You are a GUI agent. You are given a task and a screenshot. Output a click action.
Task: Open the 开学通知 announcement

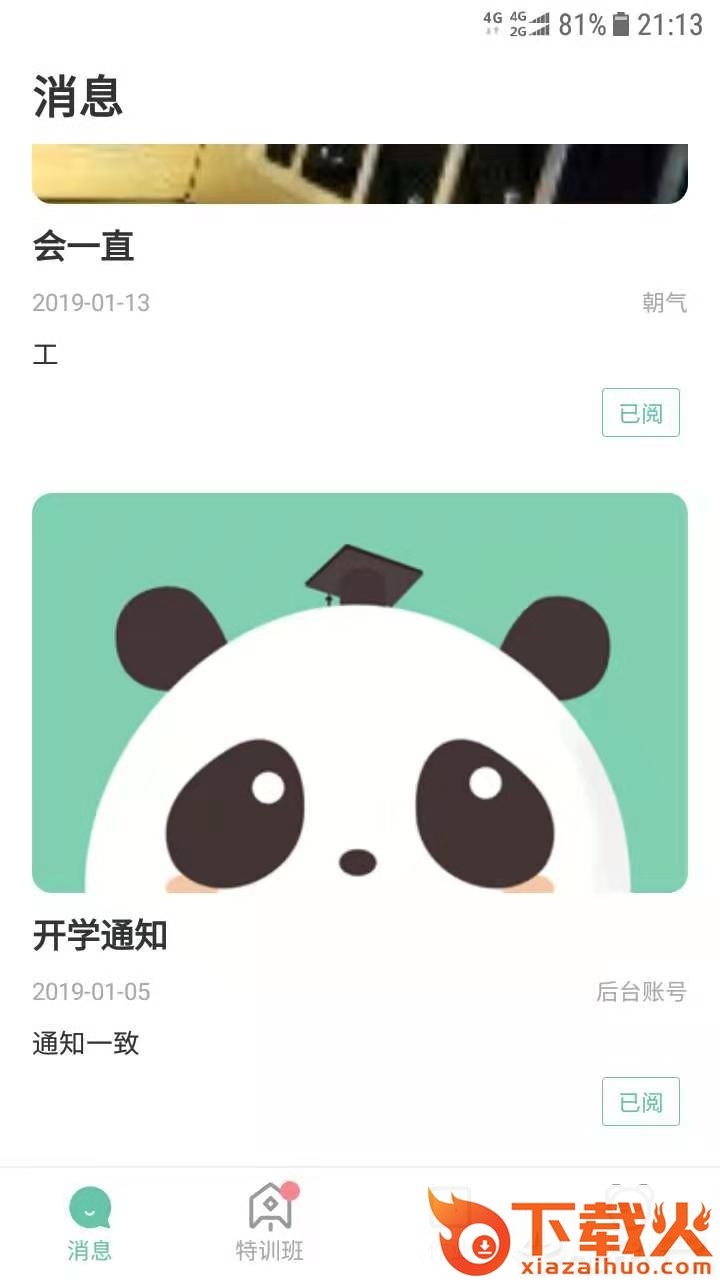pyautogui.click(x=100, y=938)
